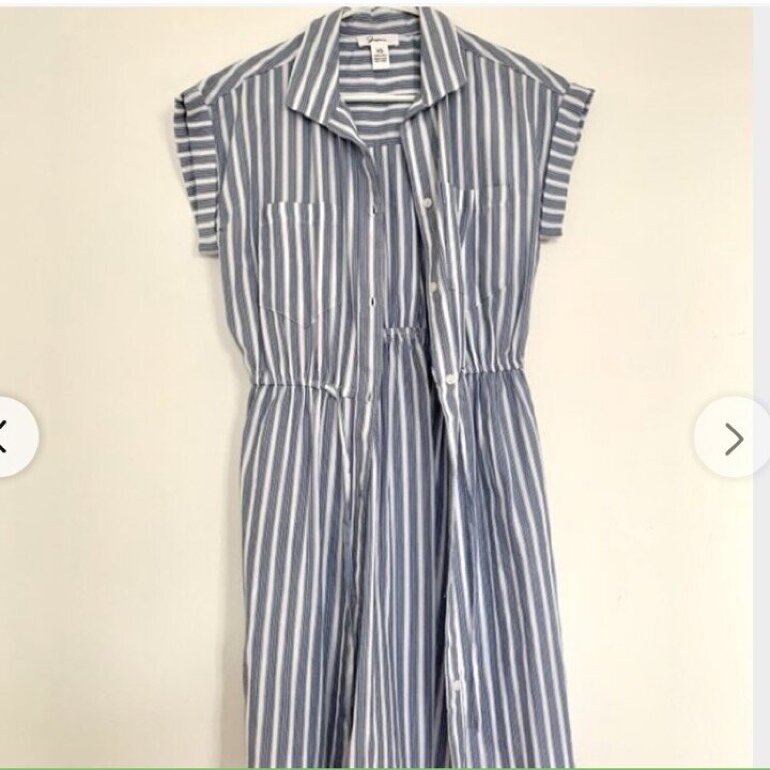The width and height of the screenshot is (770, 770).
Task: Open the striped dress photo full view
Action: (377, 388)
